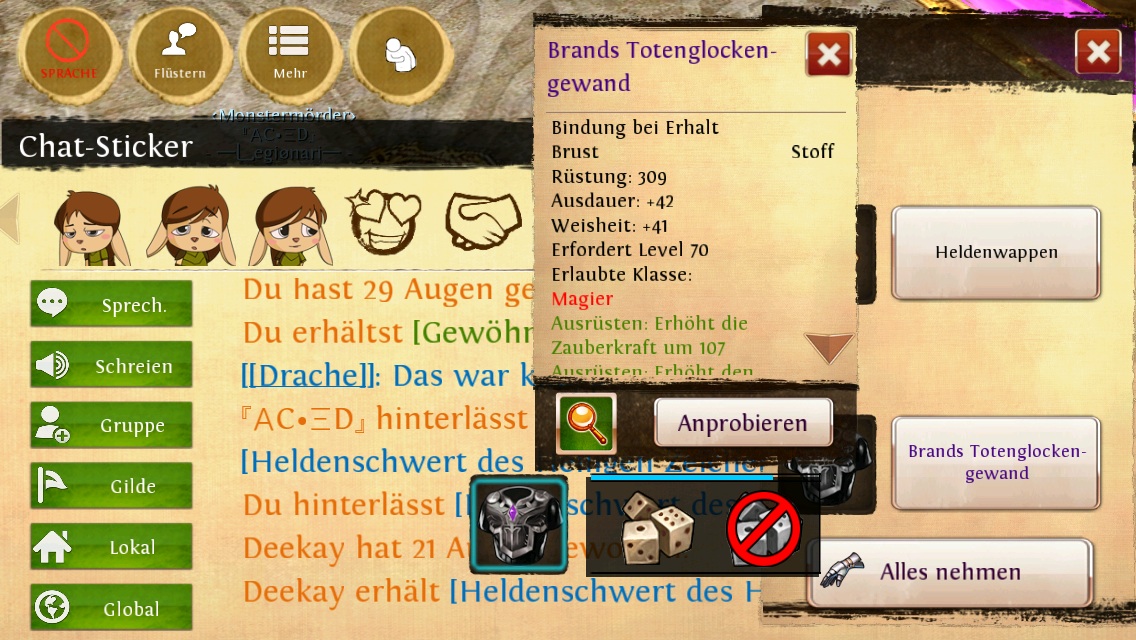Screen dimensions: 1136x640
Task: Open Heldenwappen
Action: [996, 253]
